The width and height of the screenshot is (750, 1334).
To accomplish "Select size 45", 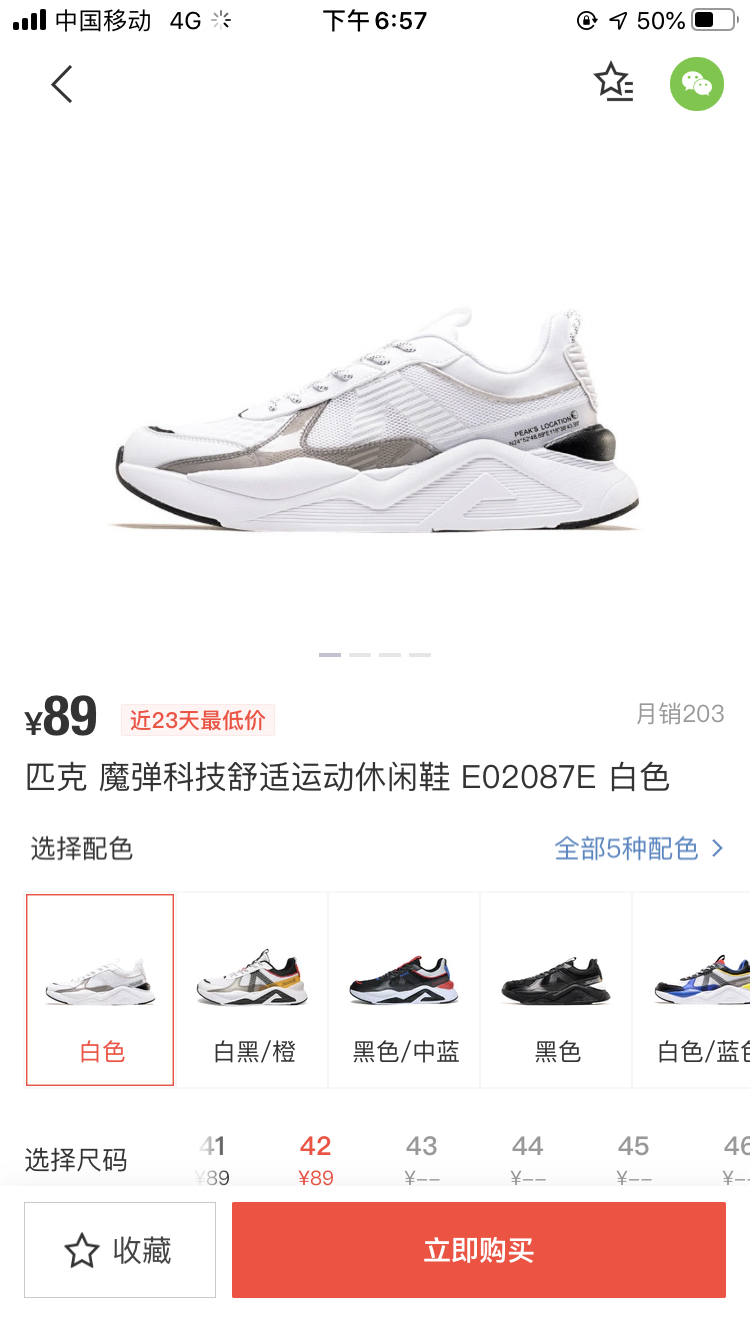I will point(633,1158).
